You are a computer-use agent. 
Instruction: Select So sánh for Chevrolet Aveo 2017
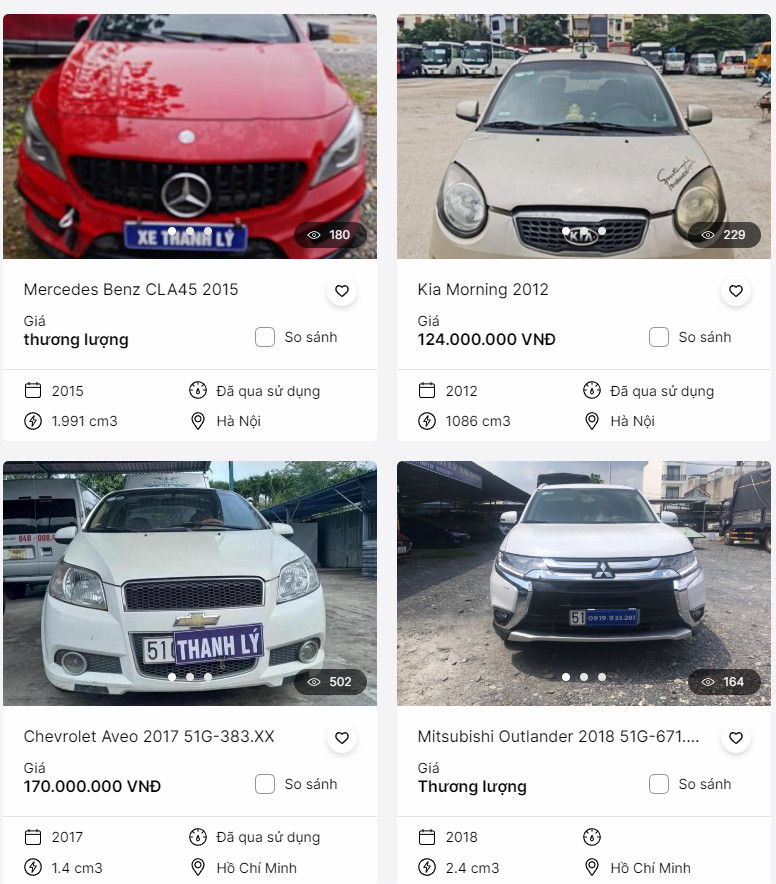tap(265, 784)
